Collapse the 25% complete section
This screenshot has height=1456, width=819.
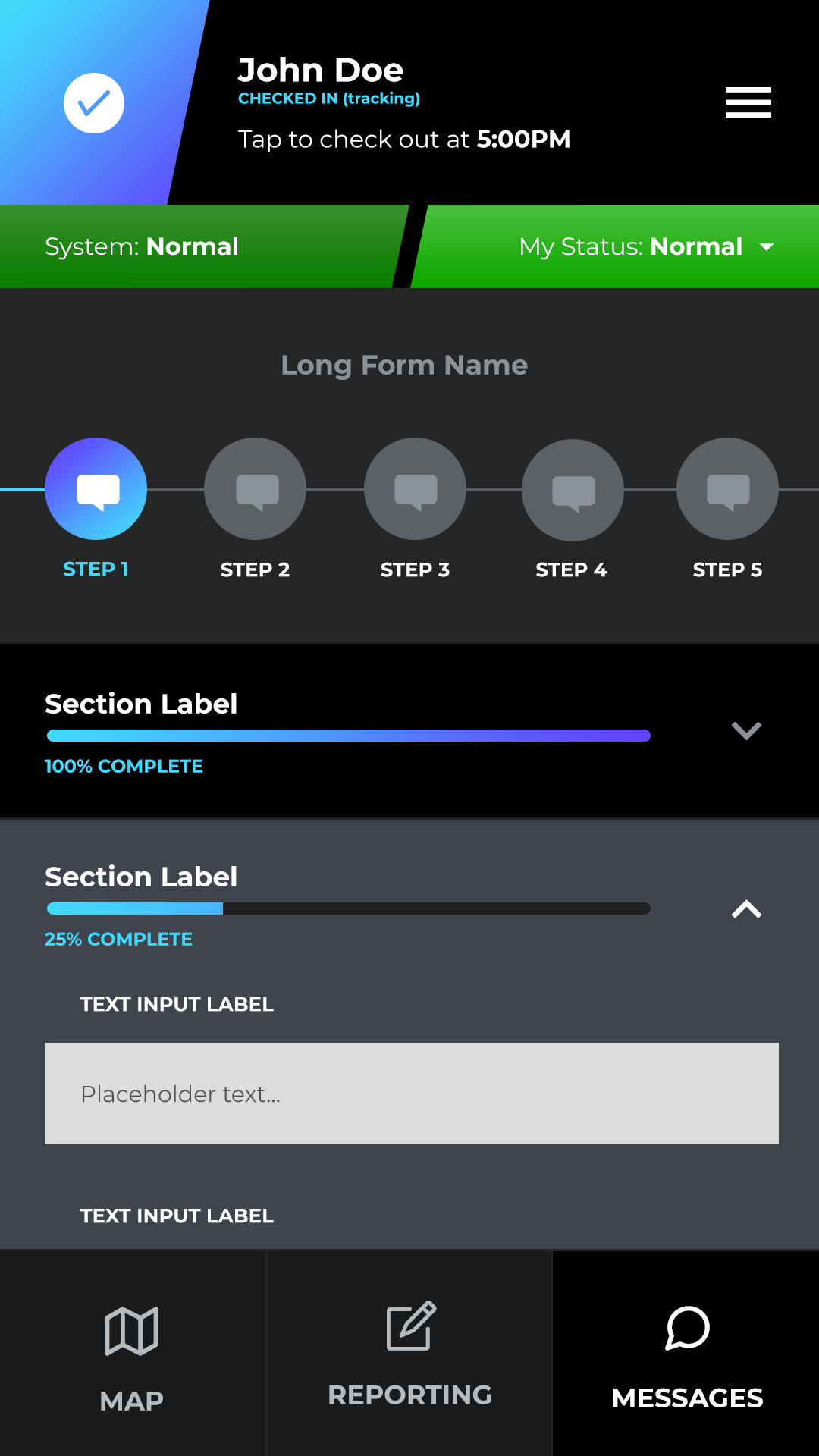pos(746,908)
